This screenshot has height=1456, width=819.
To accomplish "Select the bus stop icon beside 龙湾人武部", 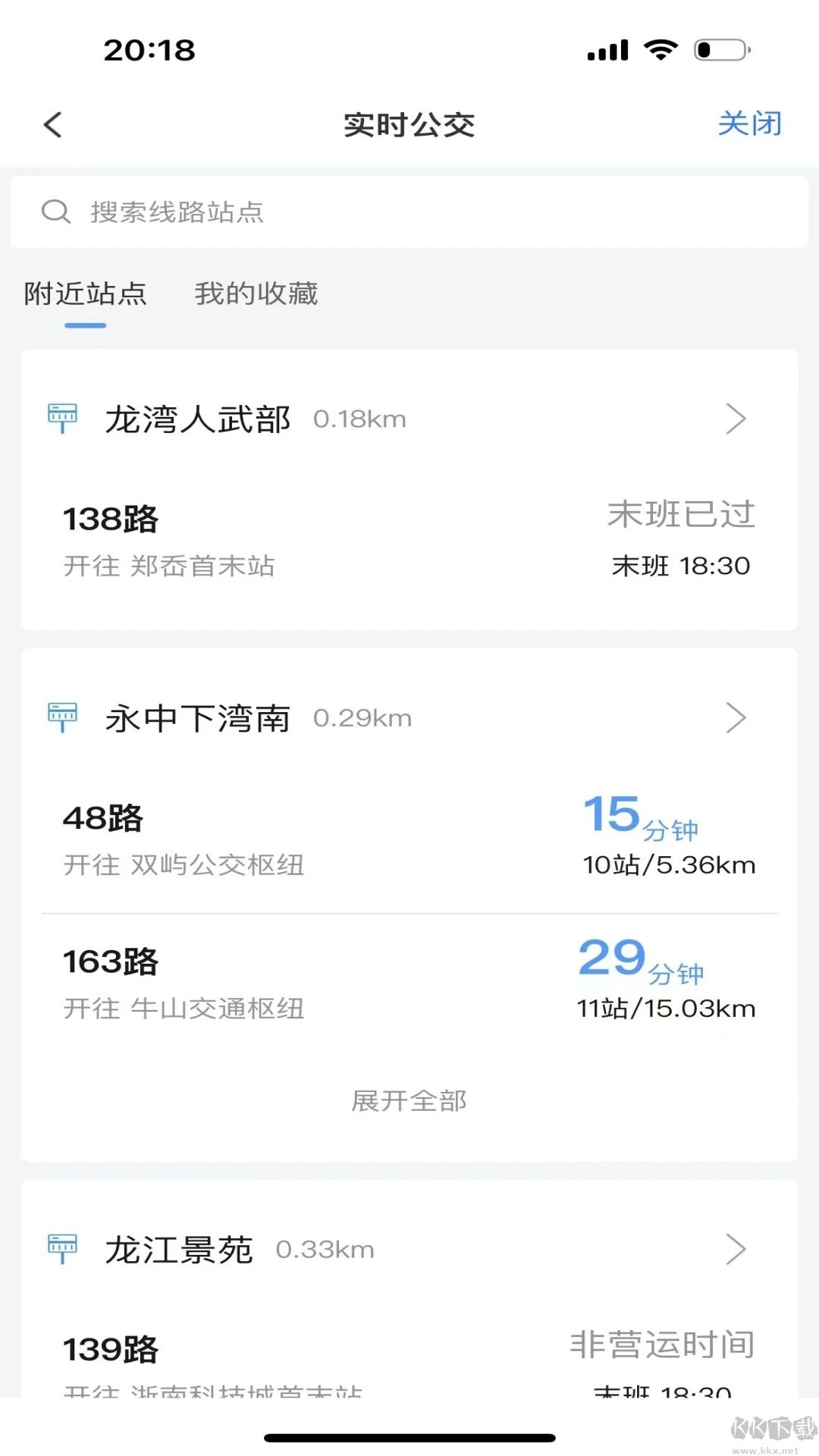I will click(64, 418).
